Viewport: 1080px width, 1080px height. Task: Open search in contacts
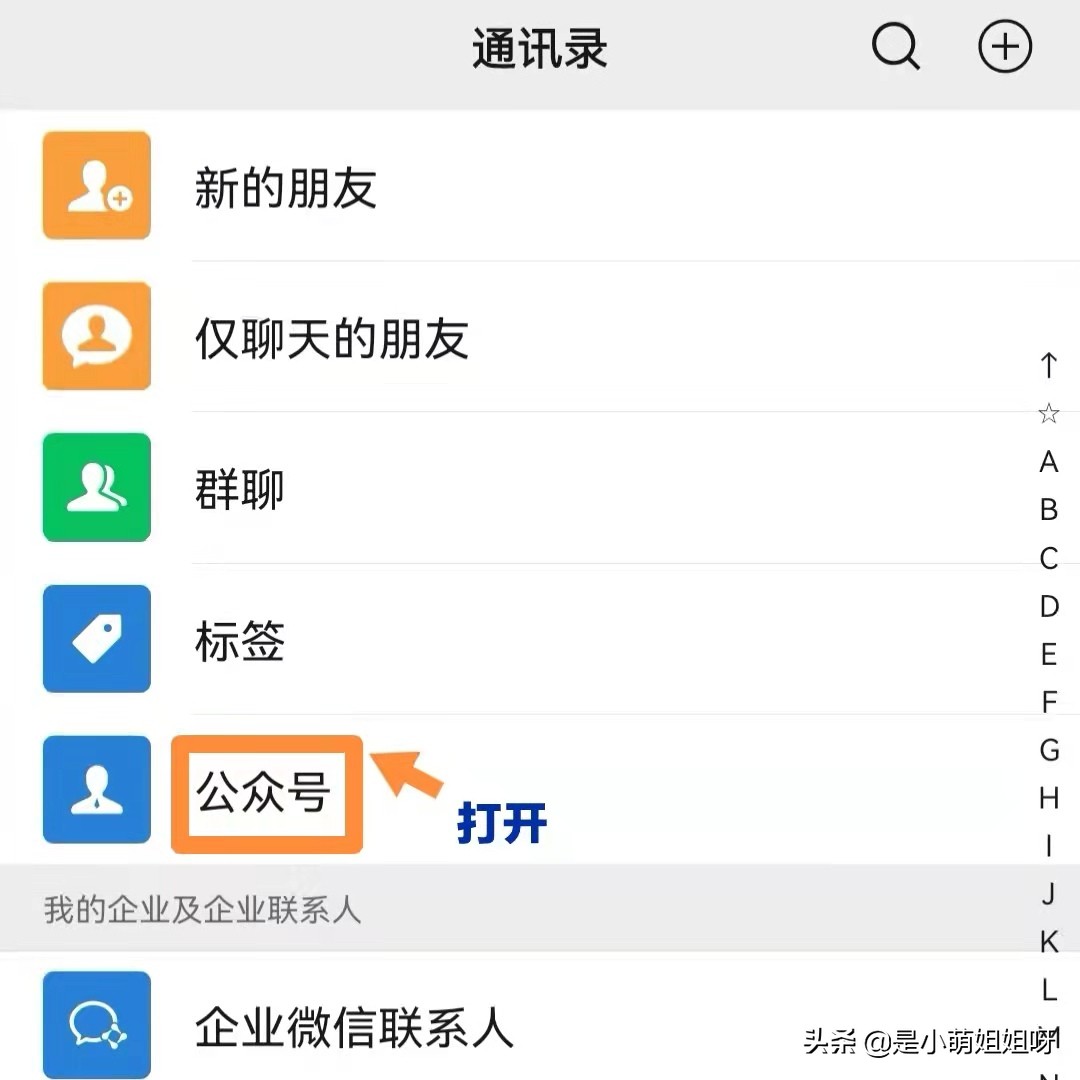click(x=895, y=47)
